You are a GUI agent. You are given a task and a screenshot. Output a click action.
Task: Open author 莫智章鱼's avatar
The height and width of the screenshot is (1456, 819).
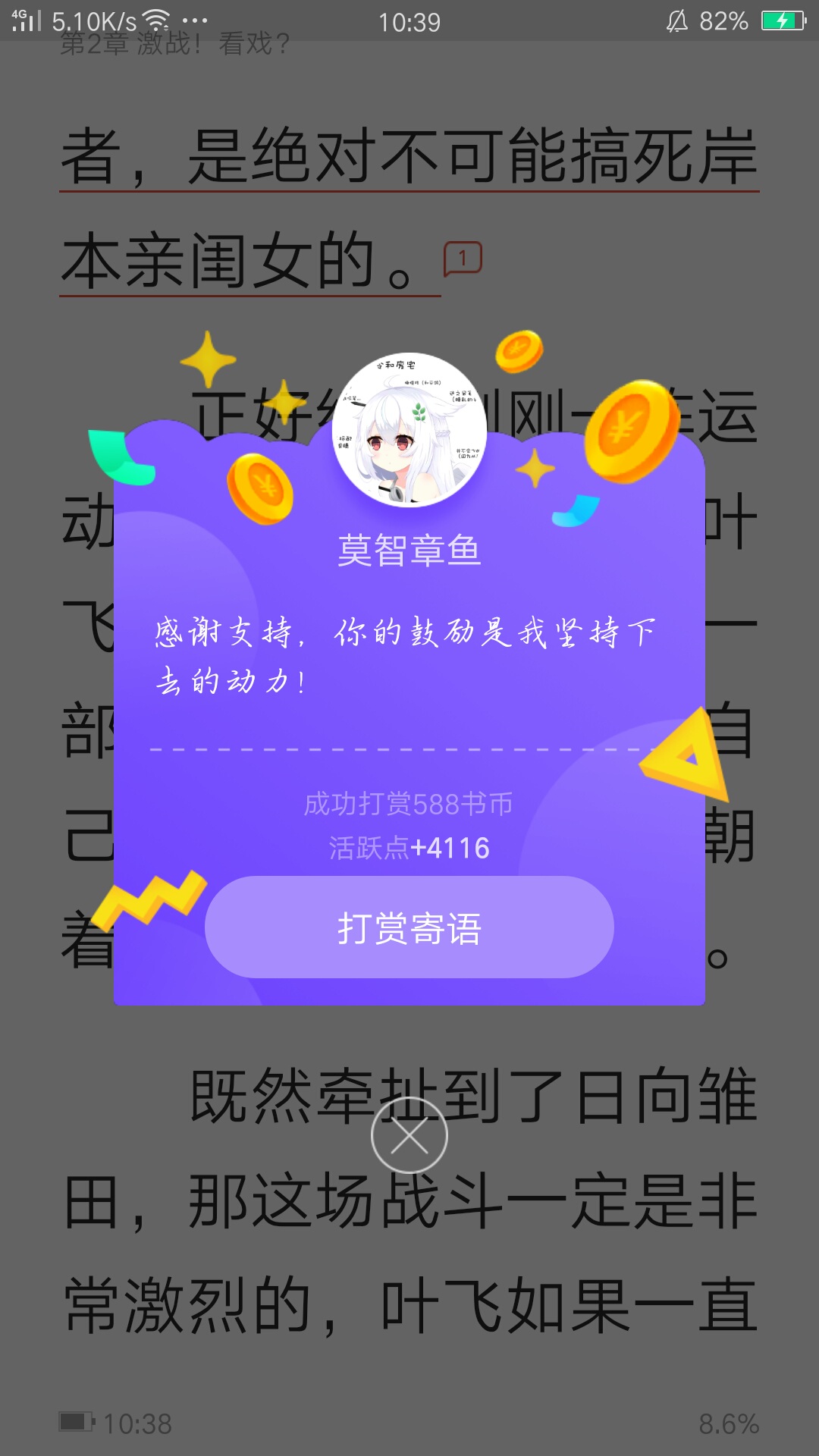(409, 429)
